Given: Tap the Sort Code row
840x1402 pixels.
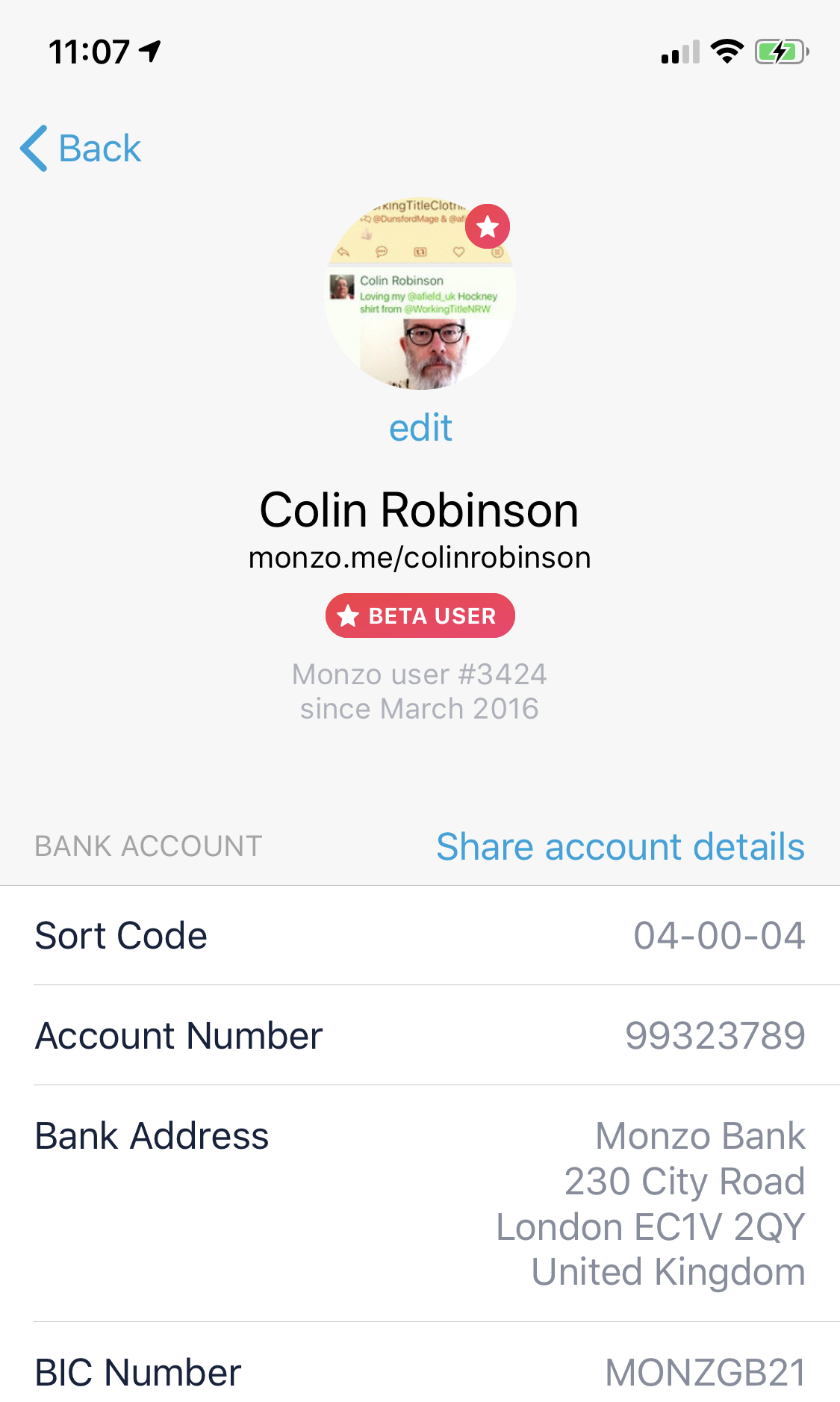Looking at the screenshot, I should 420,936.
